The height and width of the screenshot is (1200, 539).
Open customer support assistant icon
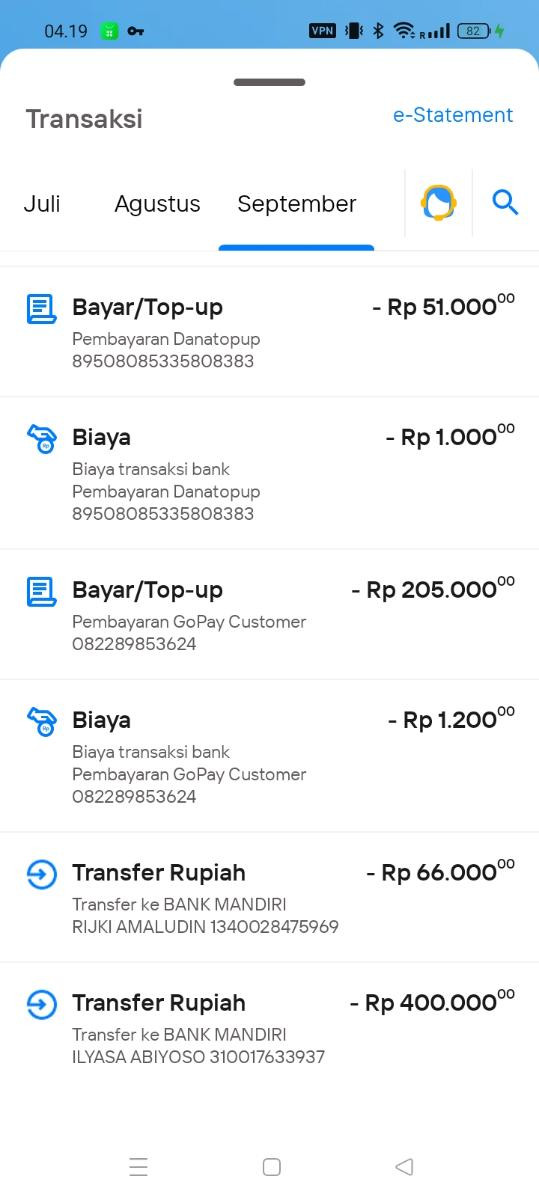tap(438, 203)
